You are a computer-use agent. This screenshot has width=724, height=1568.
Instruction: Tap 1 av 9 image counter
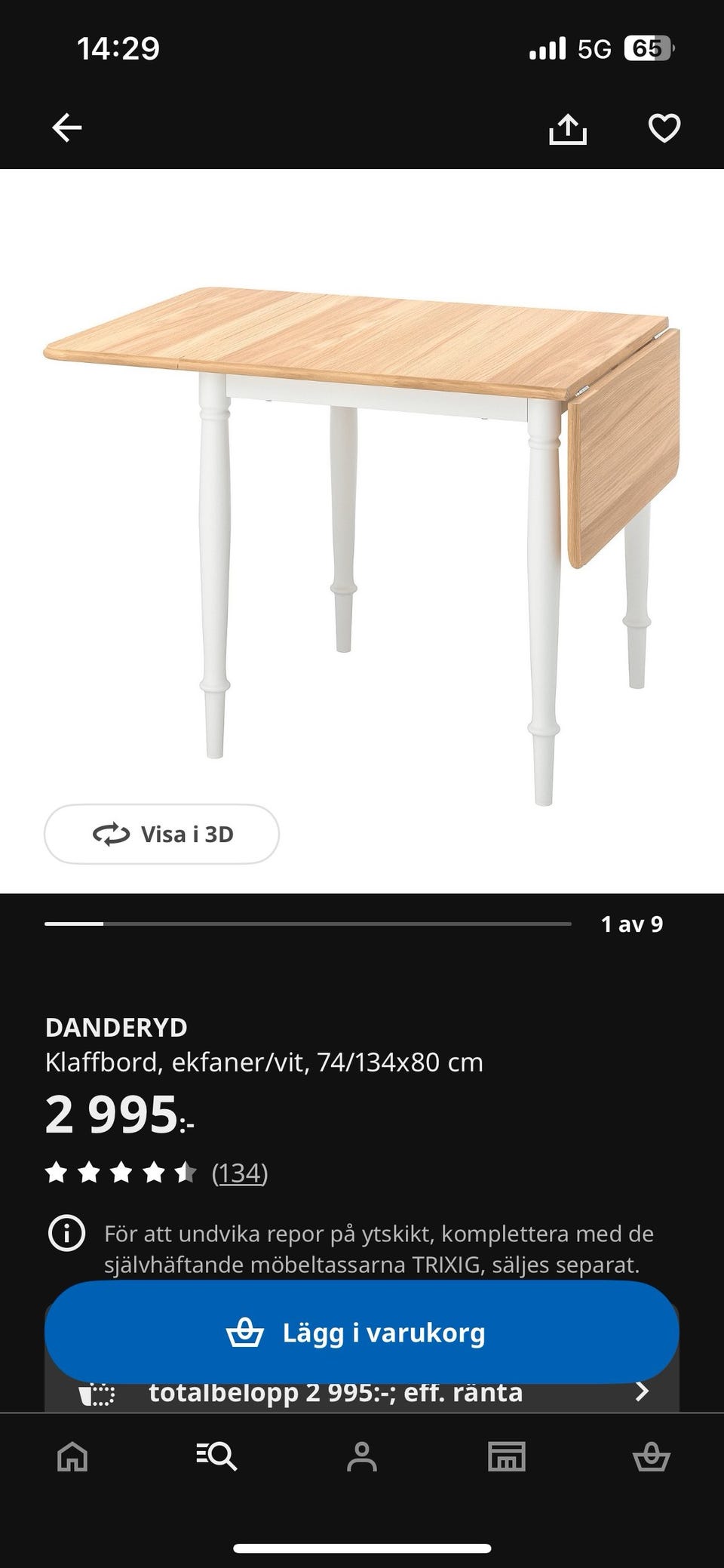[633, 922]
